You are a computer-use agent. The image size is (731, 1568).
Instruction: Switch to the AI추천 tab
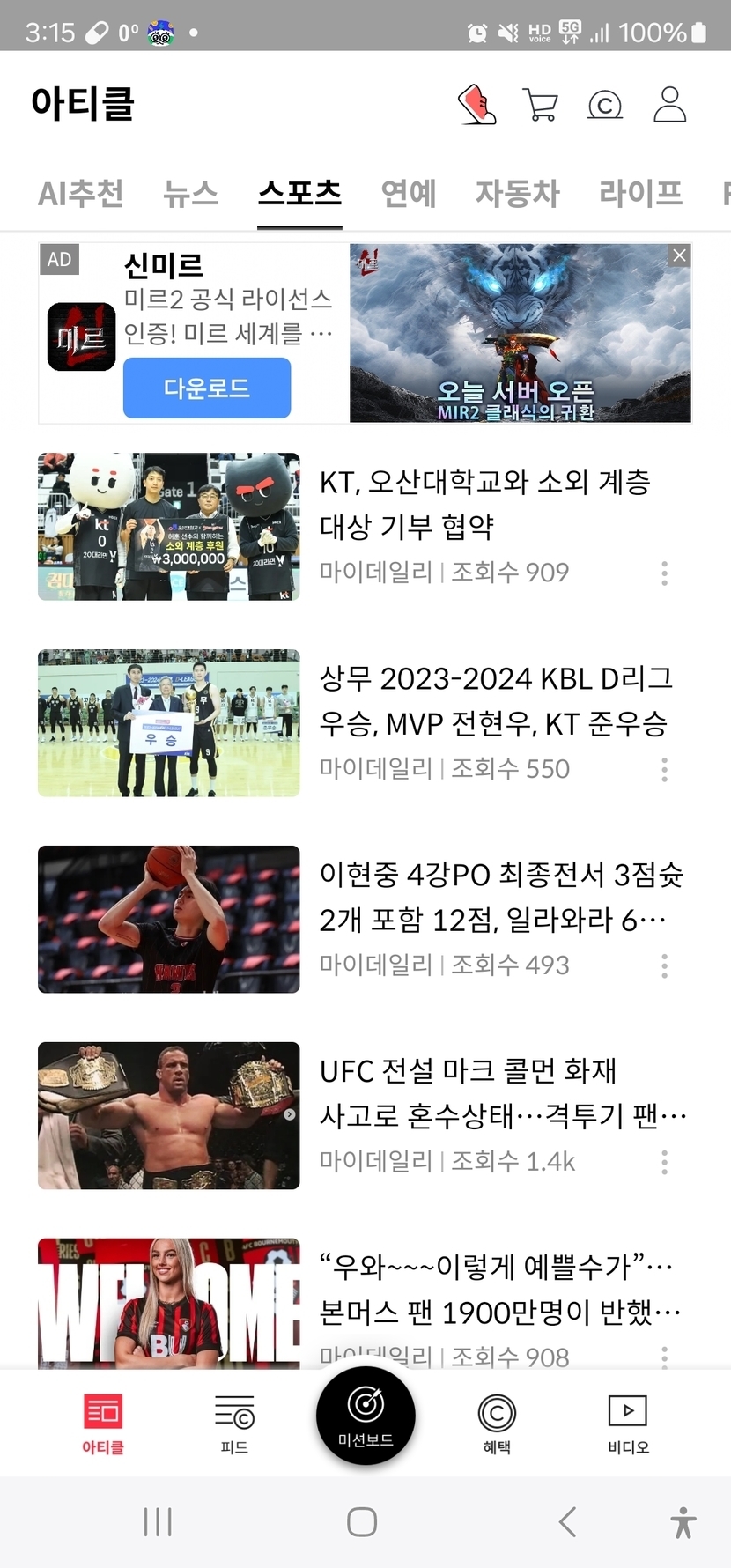pos(80,193)
